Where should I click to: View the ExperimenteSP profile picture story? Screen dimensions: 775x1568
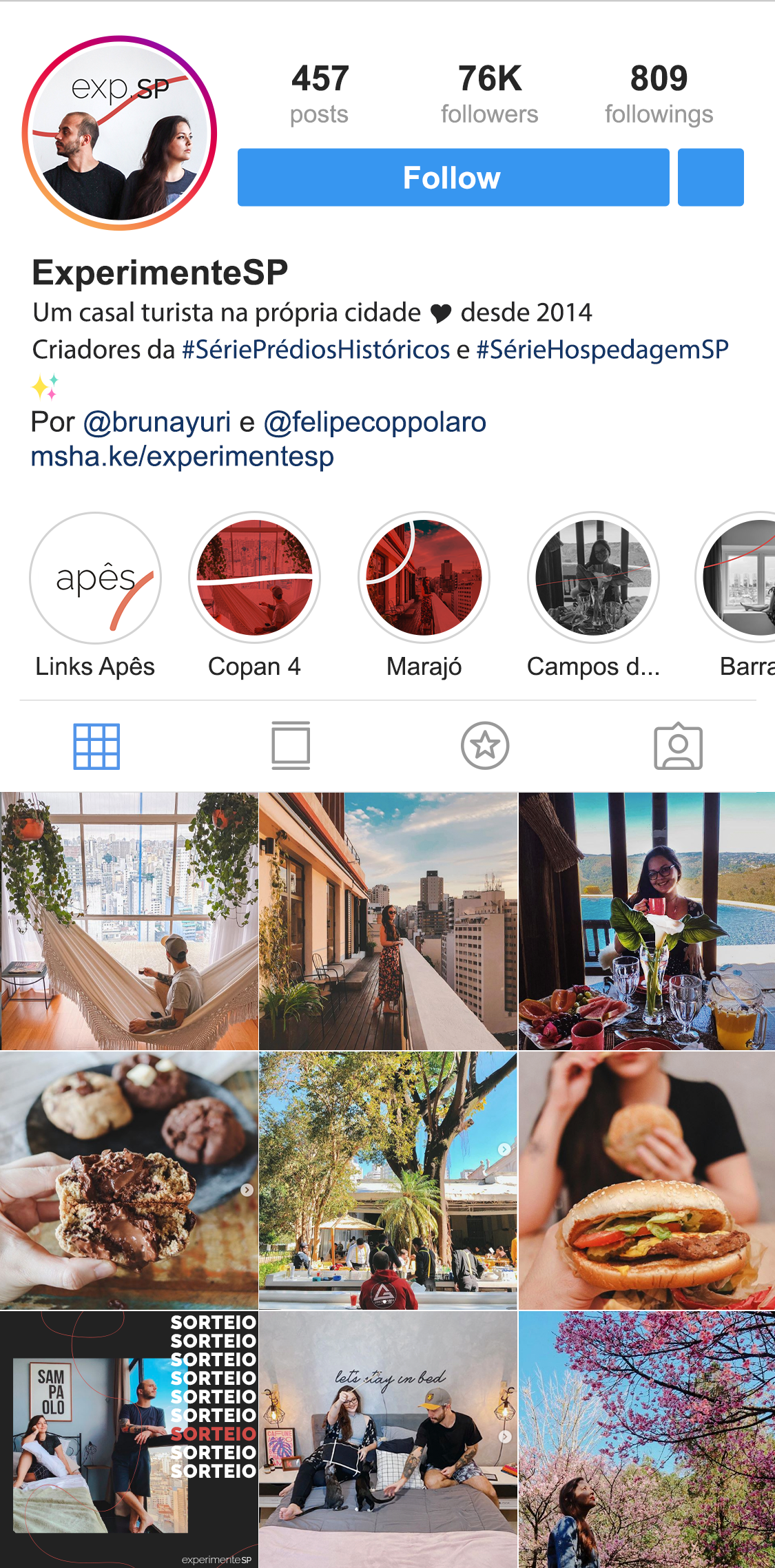pos(120,133)
